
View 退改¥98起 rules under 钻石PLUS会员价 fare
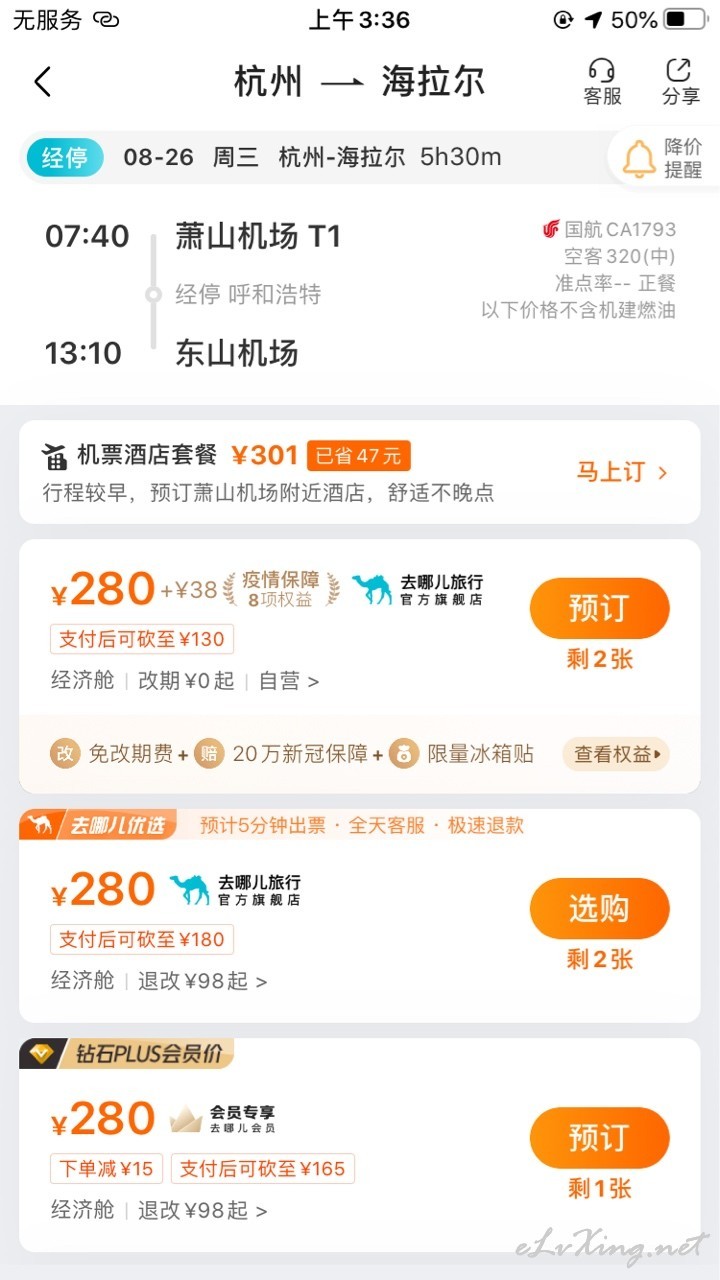click(202, 1211)
